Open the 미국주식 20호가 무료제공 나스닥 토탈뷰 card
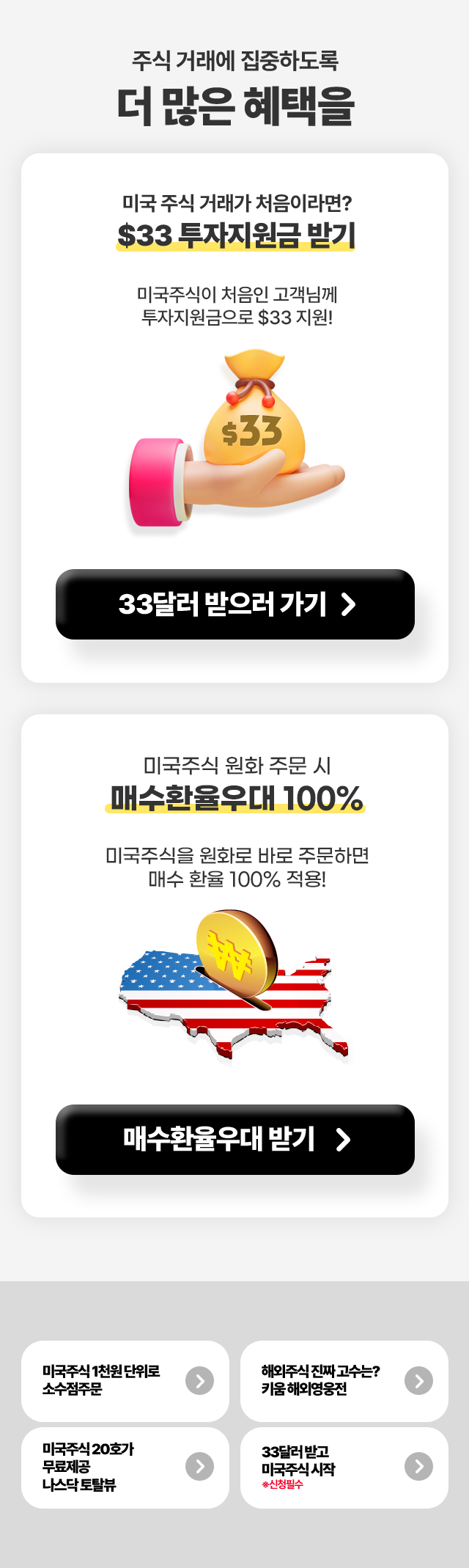Screen dimensions: 469x1568 coord(125,1467)
